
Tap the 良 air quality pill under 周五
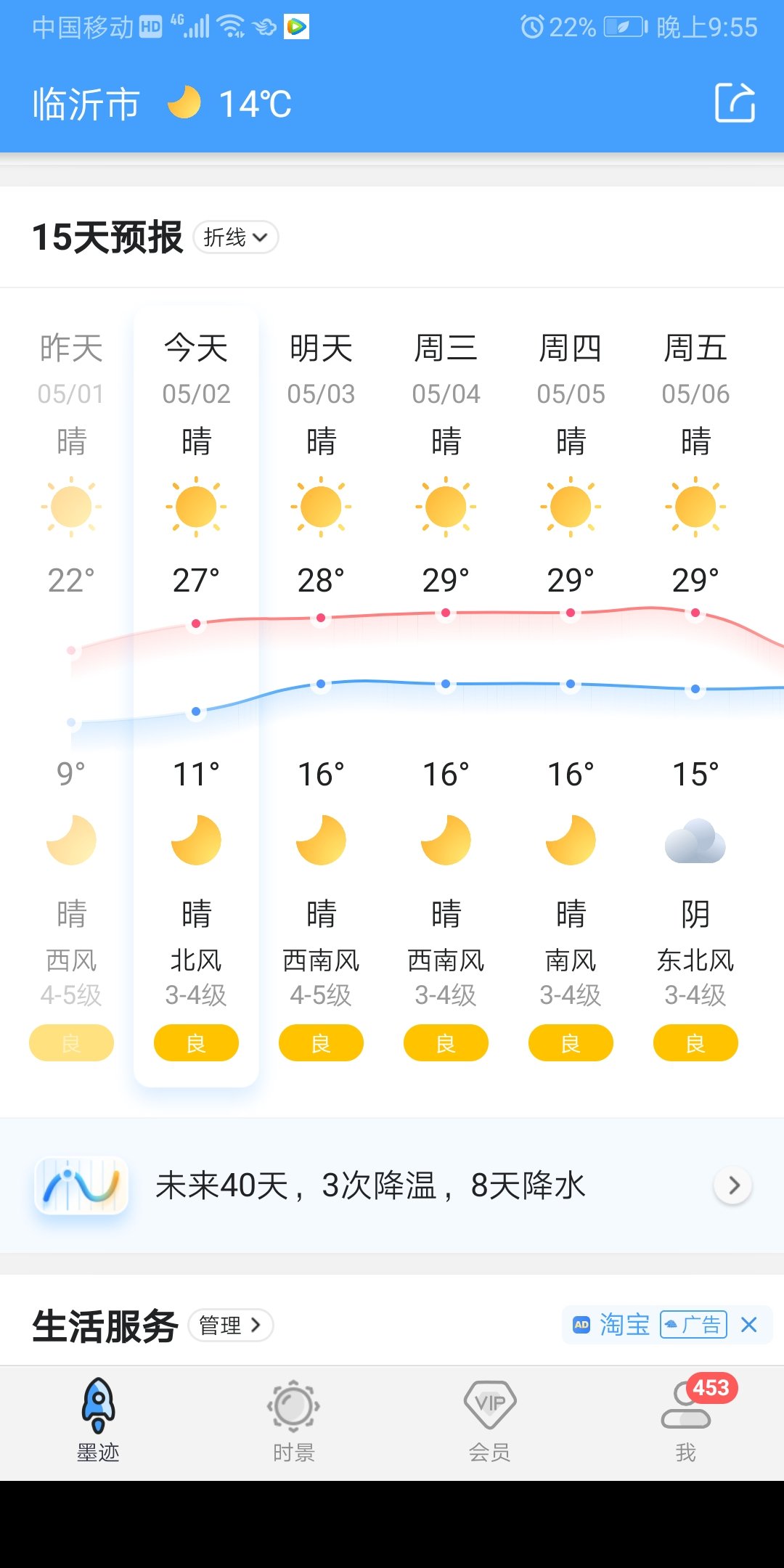695,1043
